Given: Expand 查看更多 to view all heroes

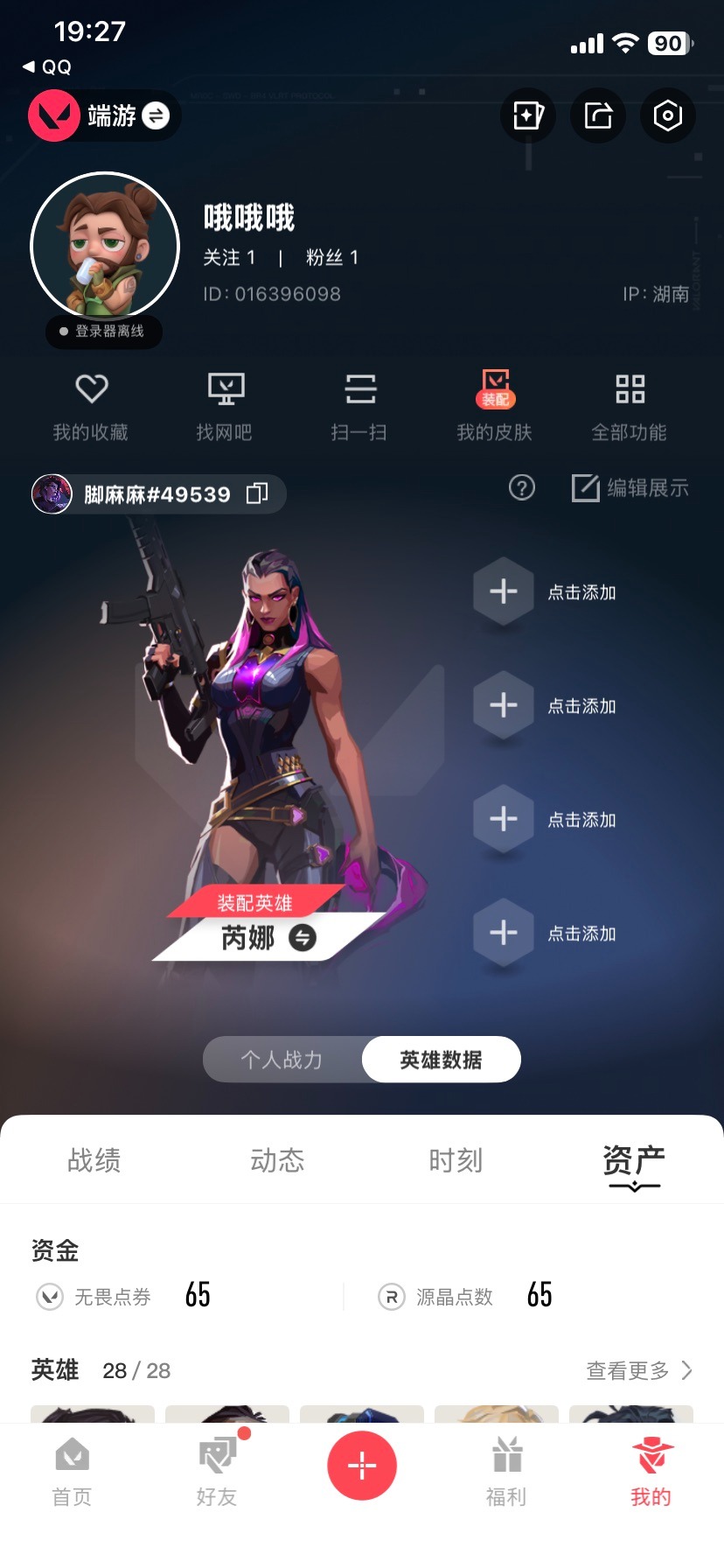Looking at the screenshot, I should click(639, 1370).
